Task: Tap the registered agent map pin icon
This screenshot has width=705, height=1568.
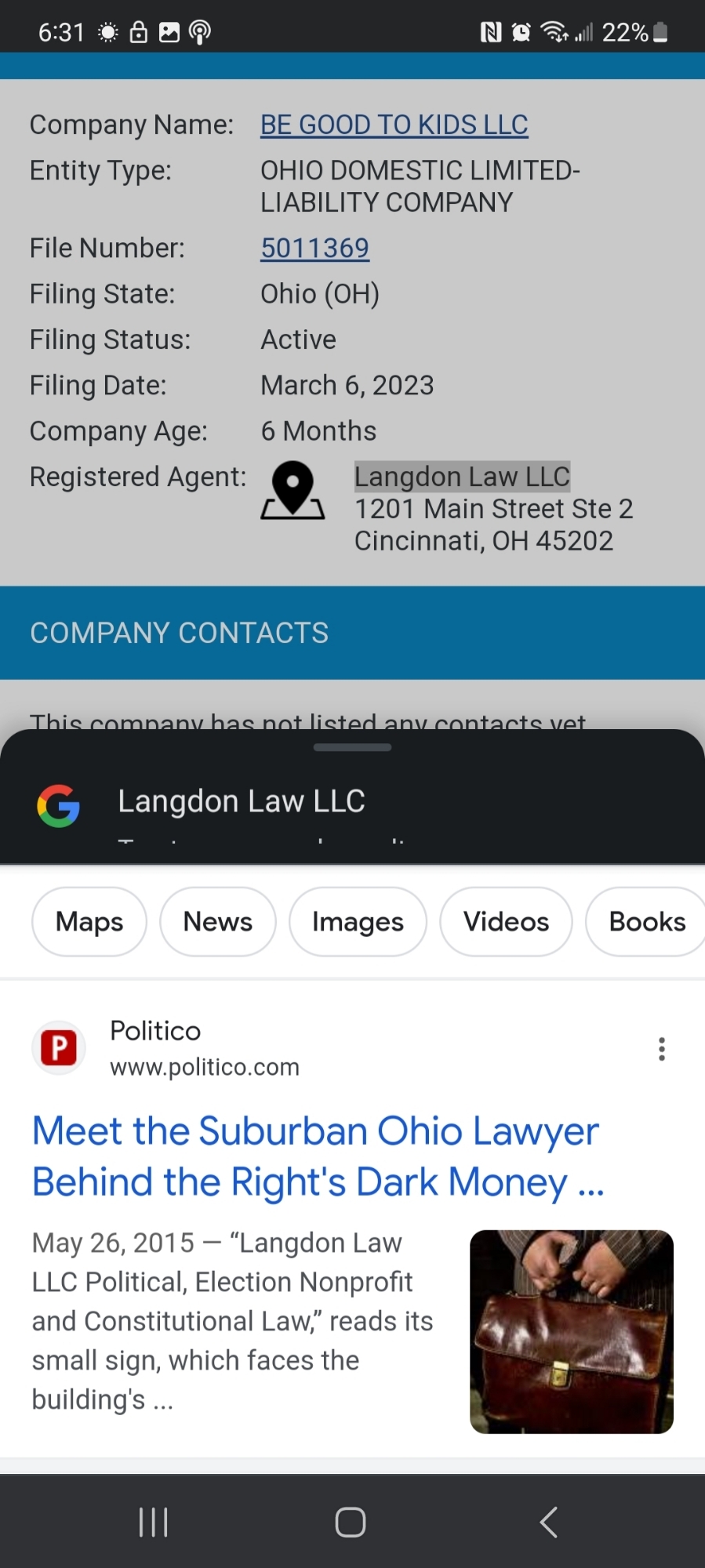Action: pyautogui.click(x=293, y=490)
